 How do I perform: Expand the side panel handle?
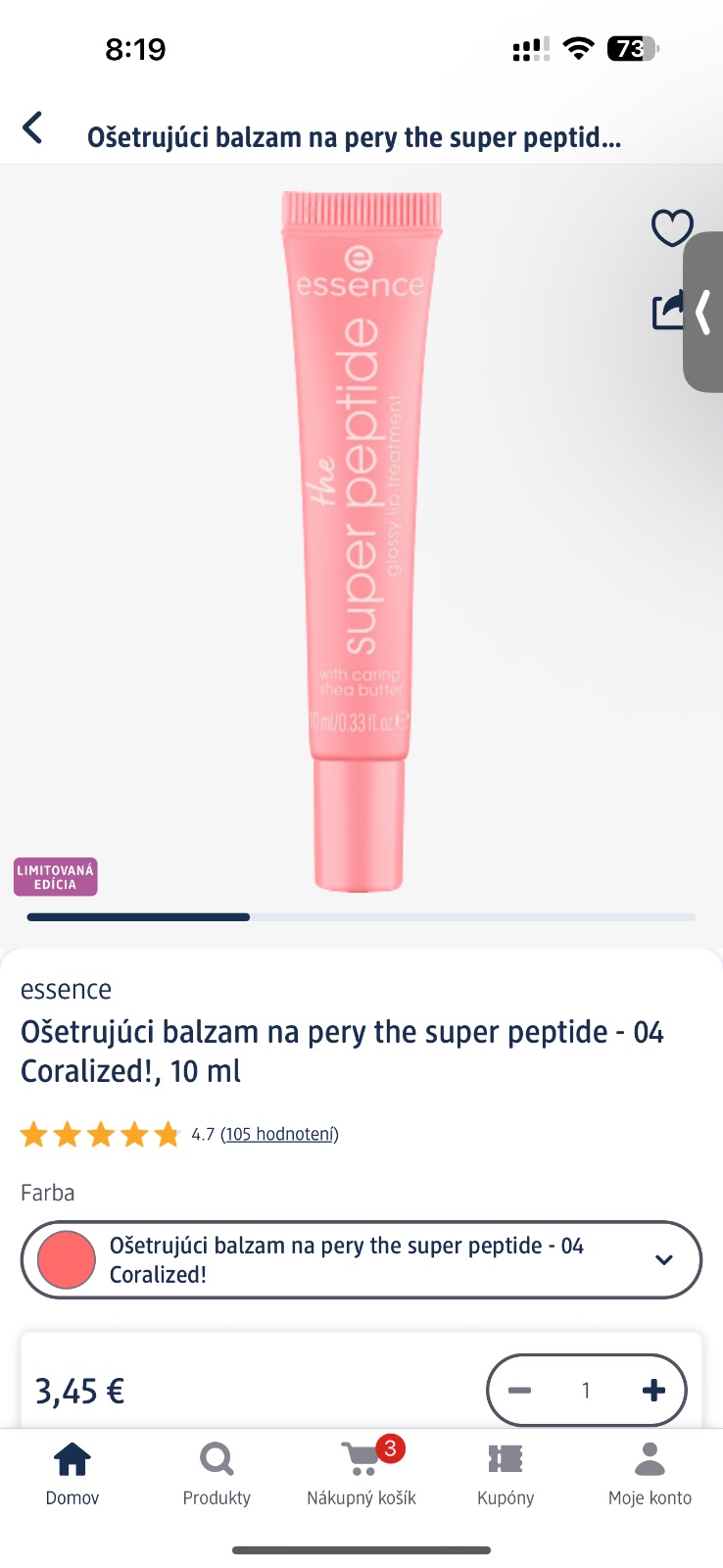703,314
